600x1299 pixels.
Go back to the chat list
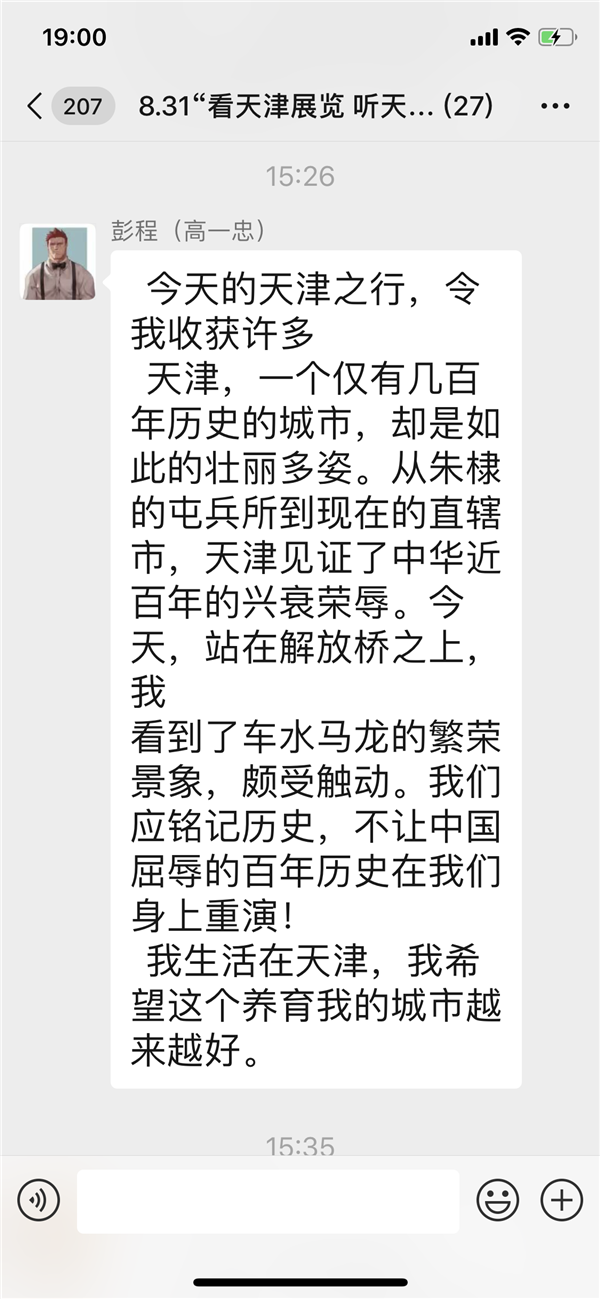(36, 106)
